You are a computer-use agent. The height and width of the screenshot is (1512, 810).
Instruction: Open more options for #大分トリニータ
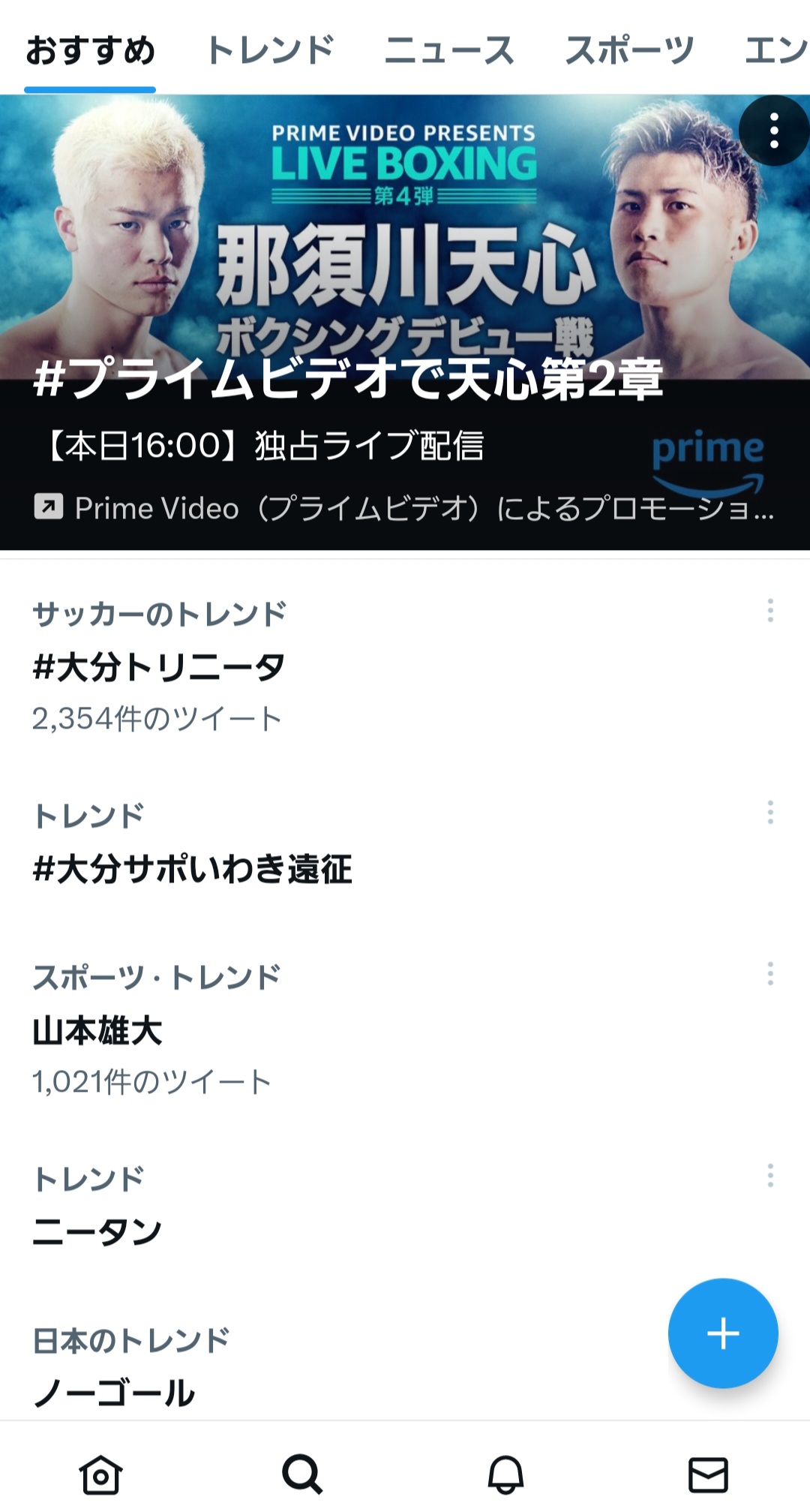(770, 611)
